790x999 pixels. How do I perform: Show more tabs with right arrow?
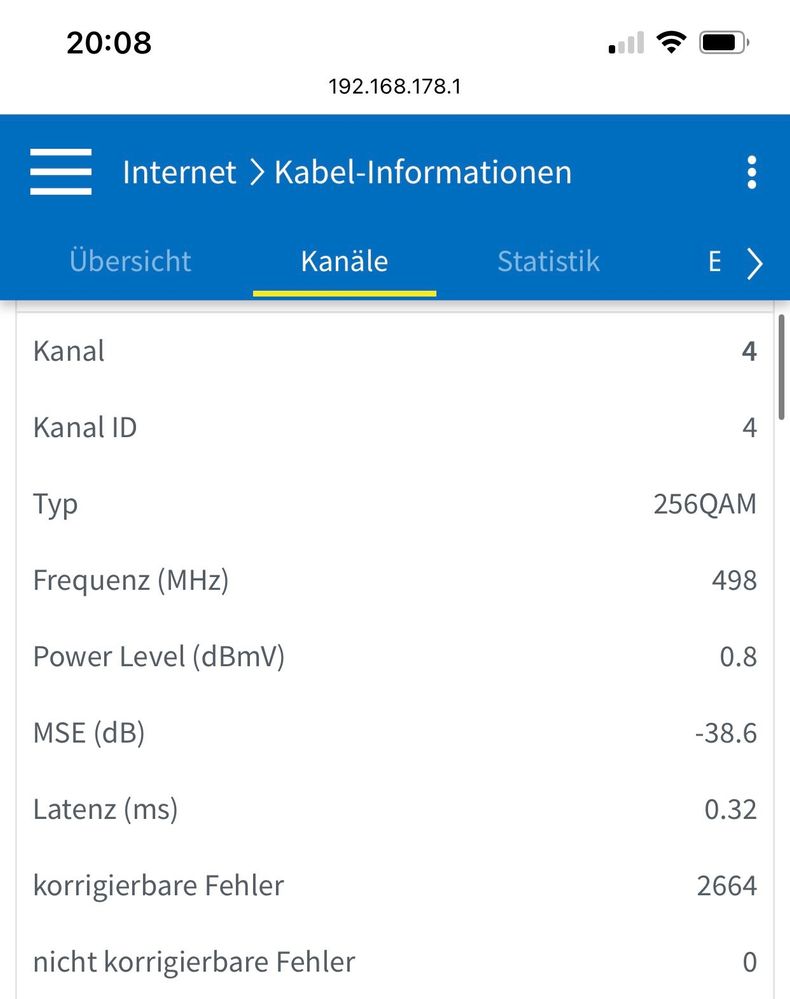[755, 263]
